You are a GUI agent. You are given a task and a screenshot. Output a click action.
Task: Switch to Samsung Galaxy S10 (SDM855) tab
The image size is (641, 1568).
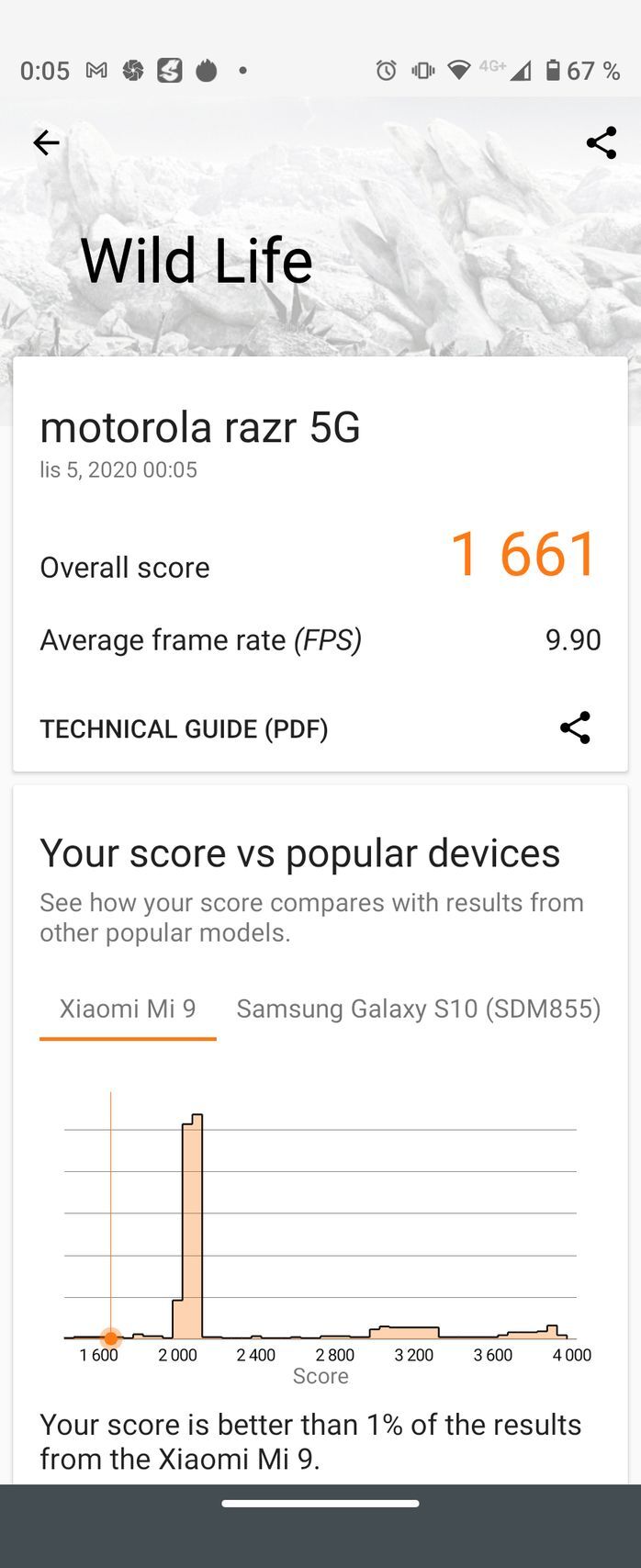[x=418, y=1009]
